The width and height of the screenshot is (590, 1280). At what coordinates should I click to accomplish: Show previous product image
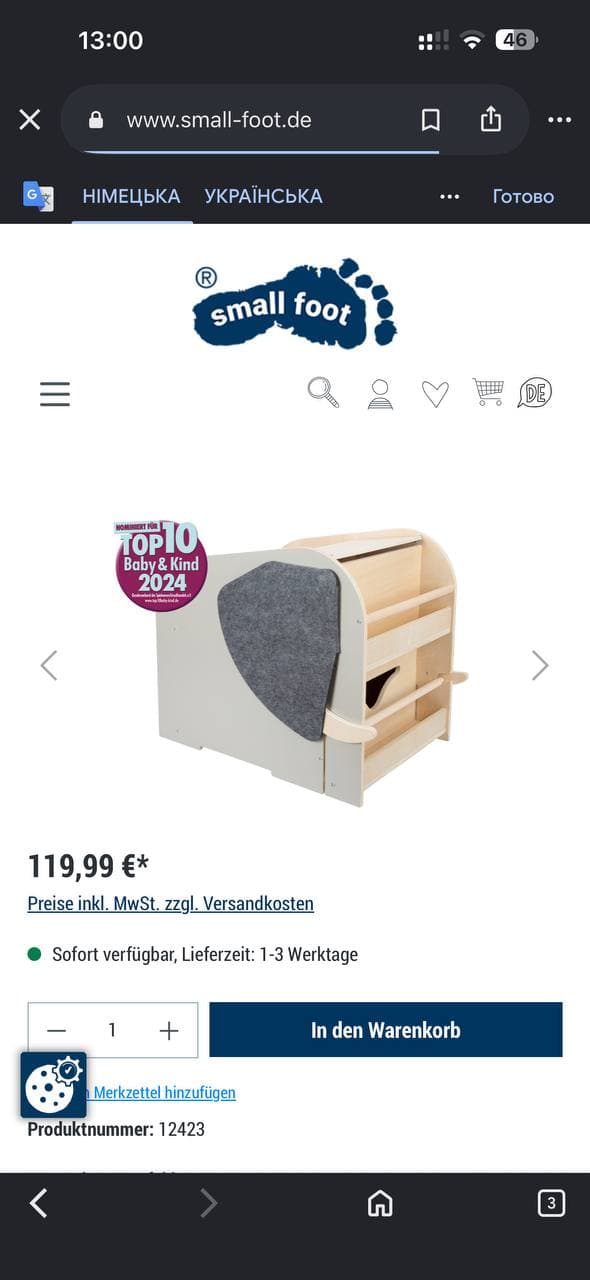coord(49,665)
